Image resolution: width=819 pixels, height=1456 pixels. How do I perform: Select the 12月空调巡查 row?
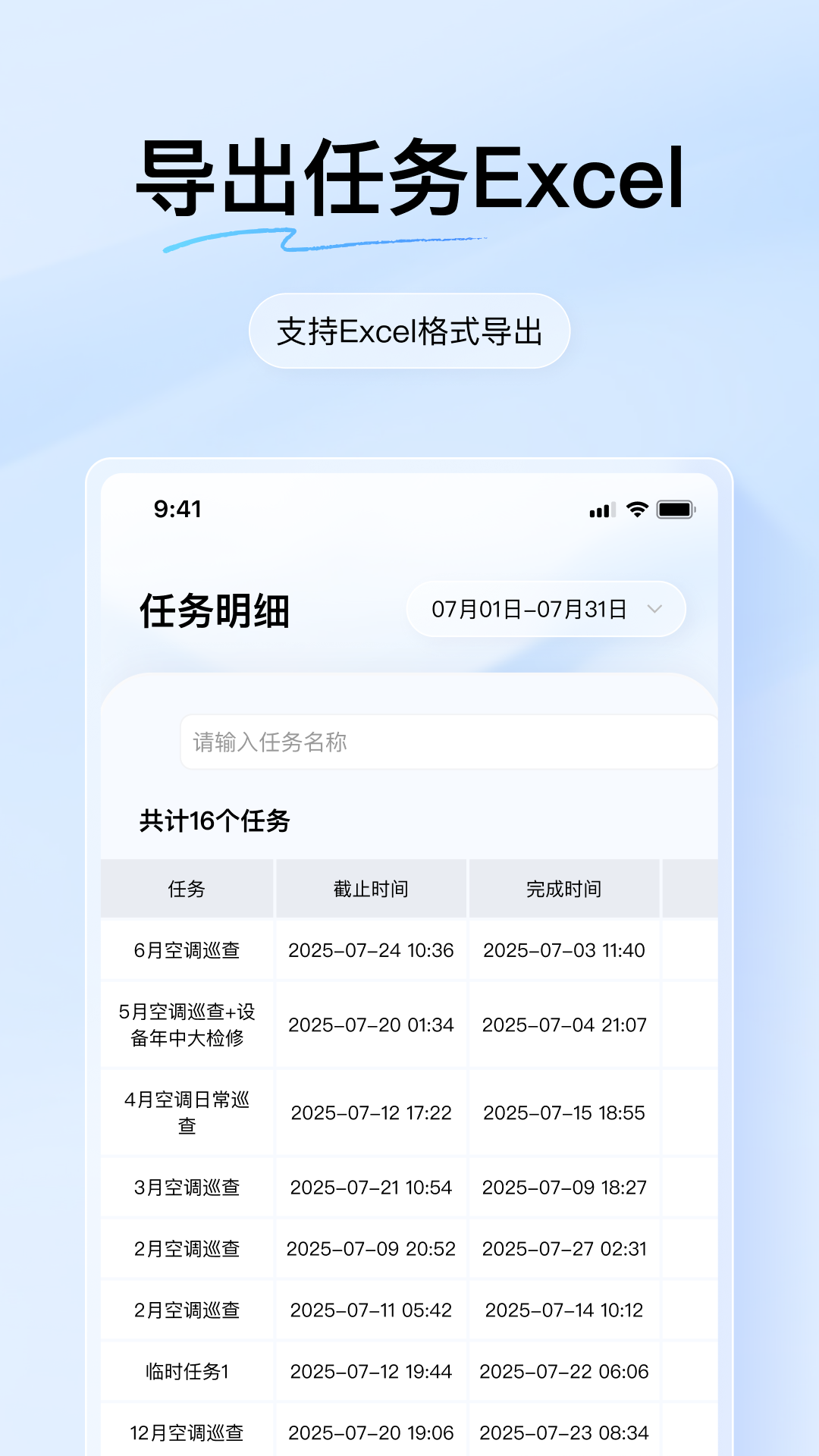[x=186, y=1432]
